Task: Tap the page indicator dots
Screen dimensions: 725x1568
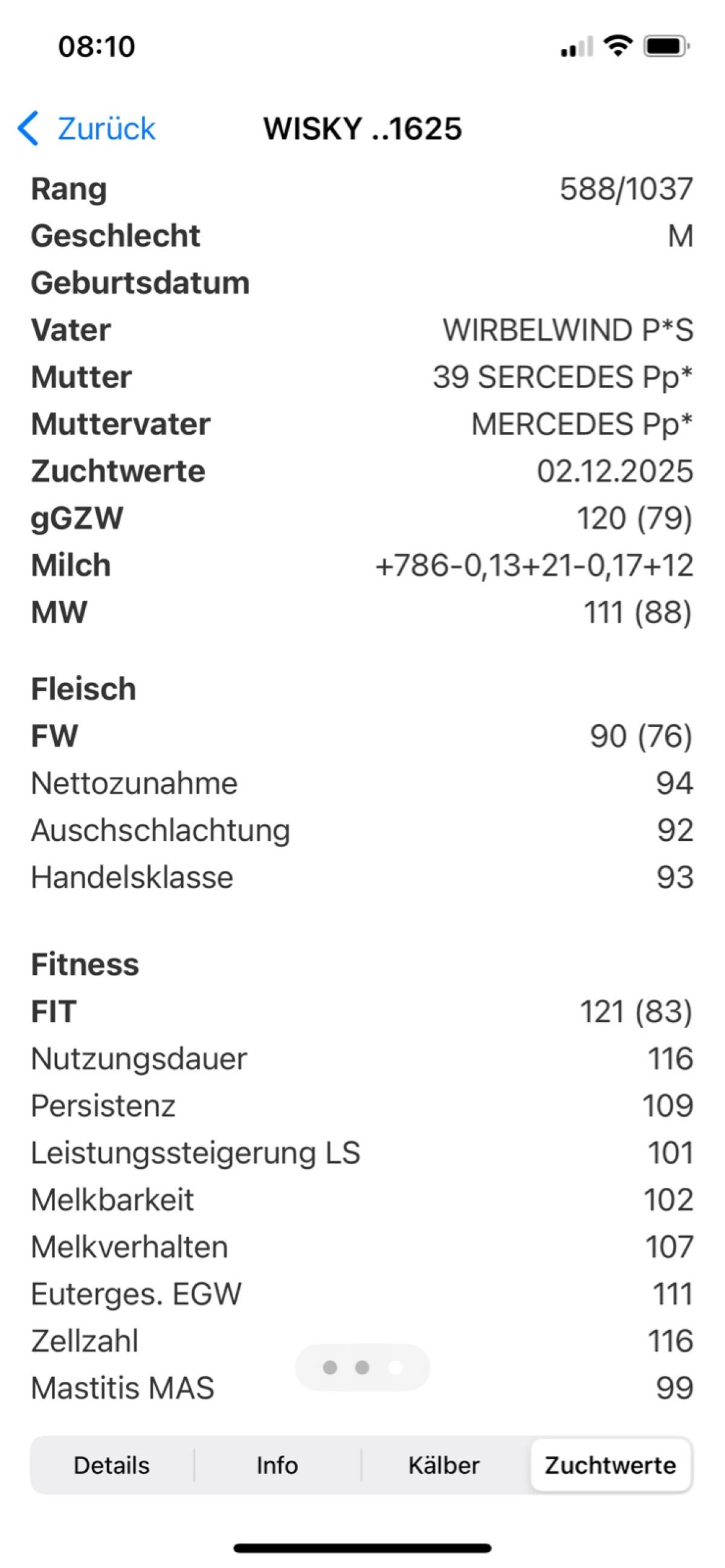Action: (x=362, y=1366)
